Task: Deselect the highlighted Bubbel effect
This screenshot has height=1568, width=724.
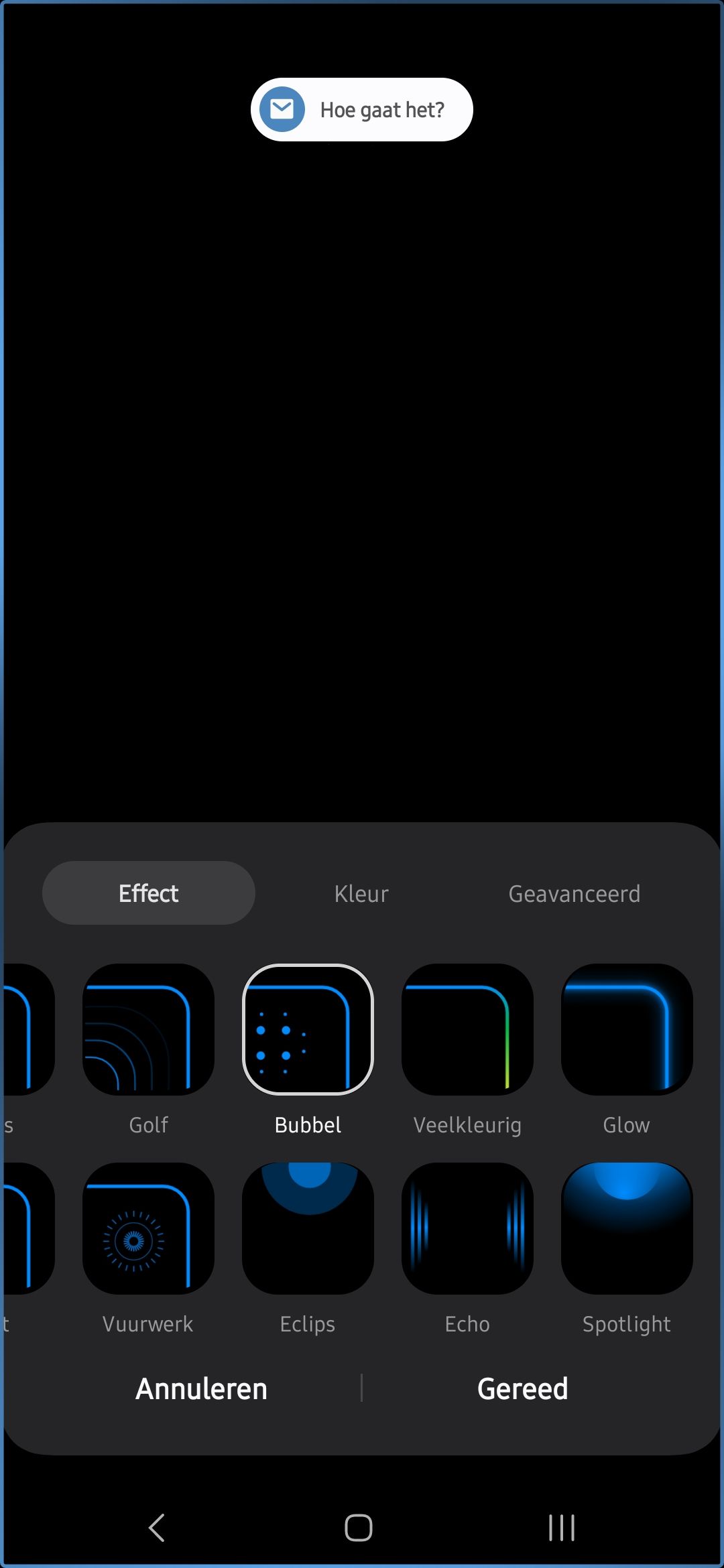Action: [308, 1030]
